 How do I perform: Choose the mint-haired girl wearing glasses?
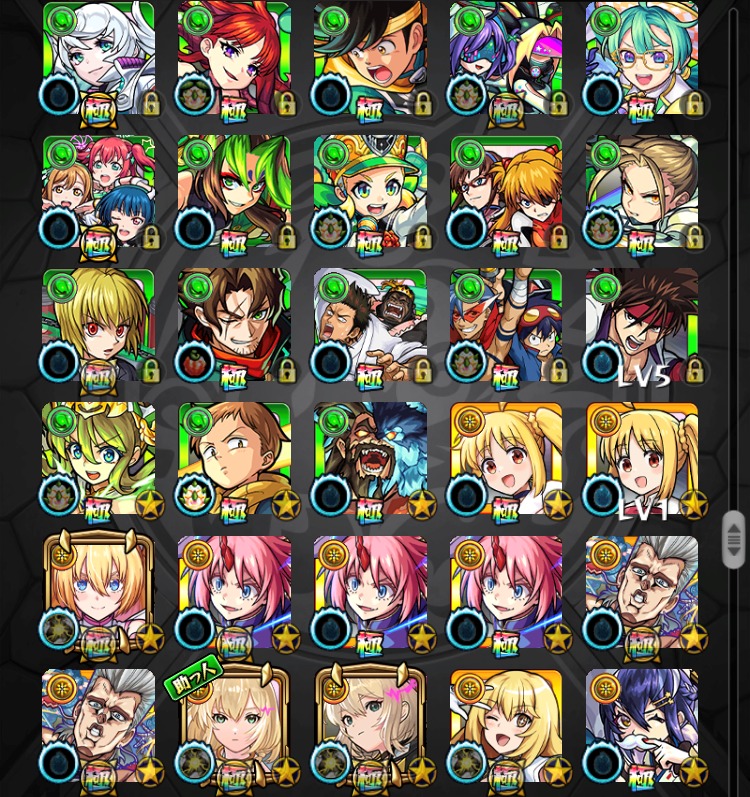(642, 58)
